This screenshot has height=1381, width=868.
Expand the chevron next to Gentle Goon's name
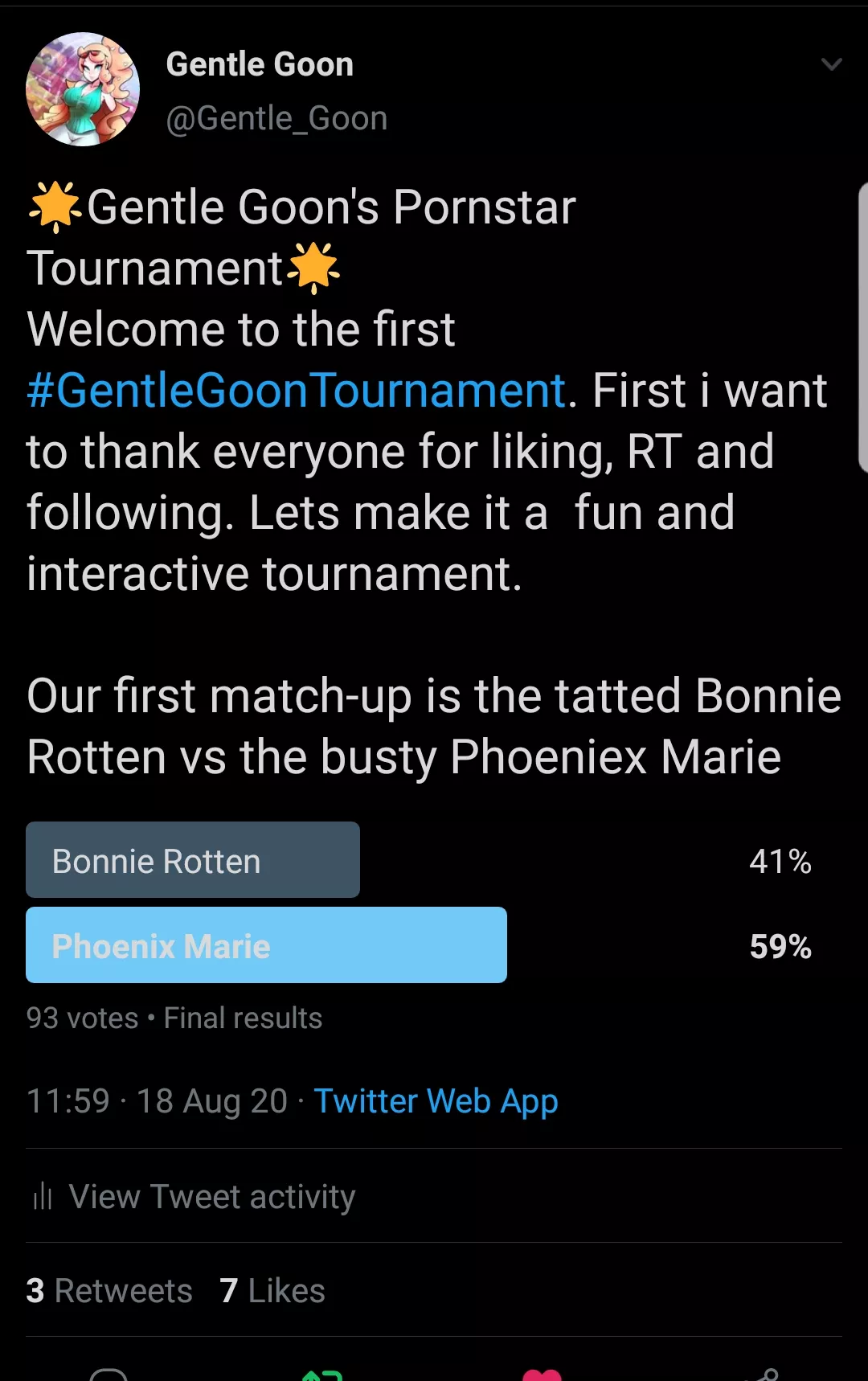coord(831,65)
